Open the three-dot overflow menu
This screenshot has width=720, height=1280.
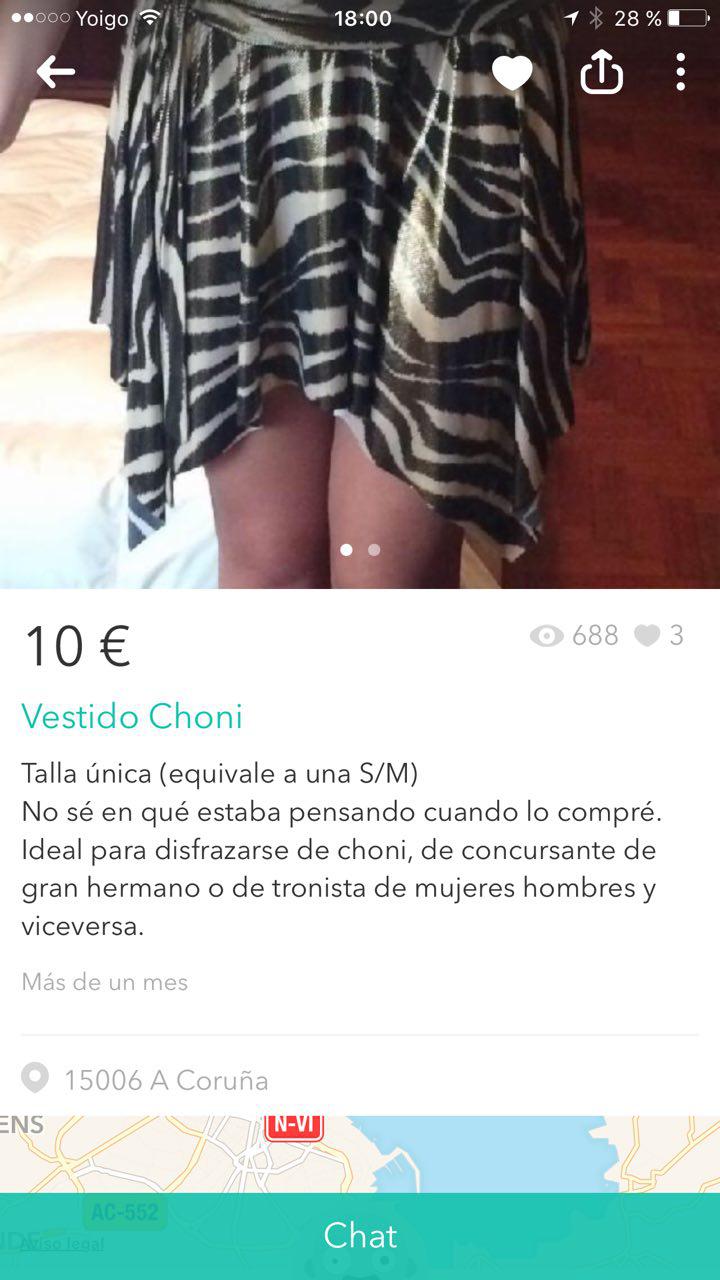point(680,72)
